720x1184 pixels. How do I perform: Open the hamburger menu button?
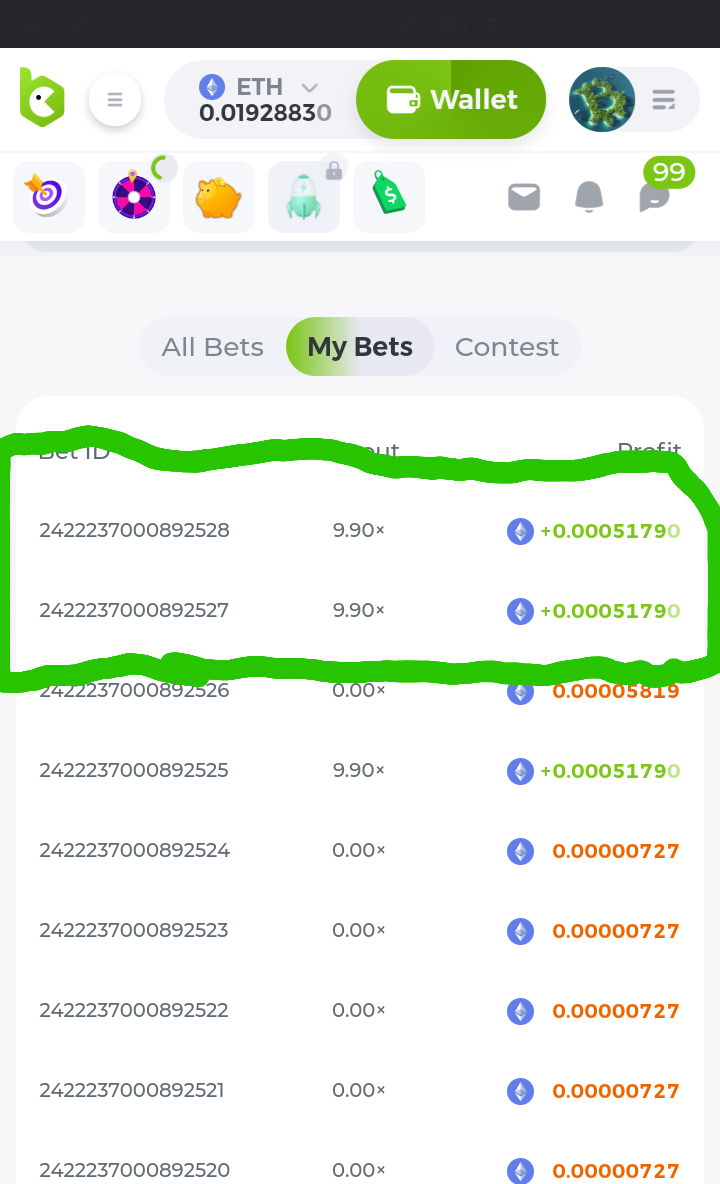point(115,100)
